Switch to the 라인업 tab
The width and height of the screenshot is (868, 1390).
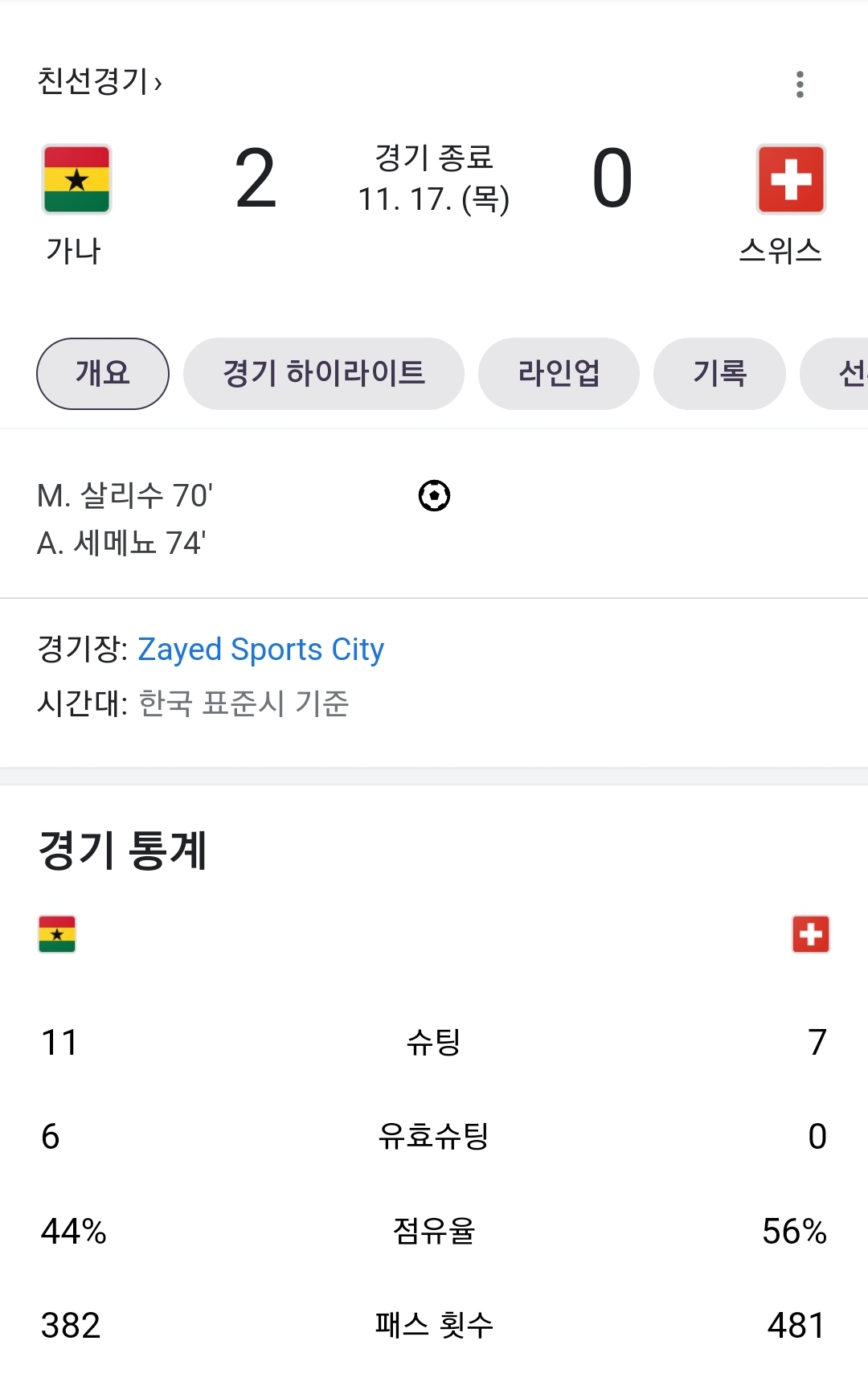coord(559,374)
